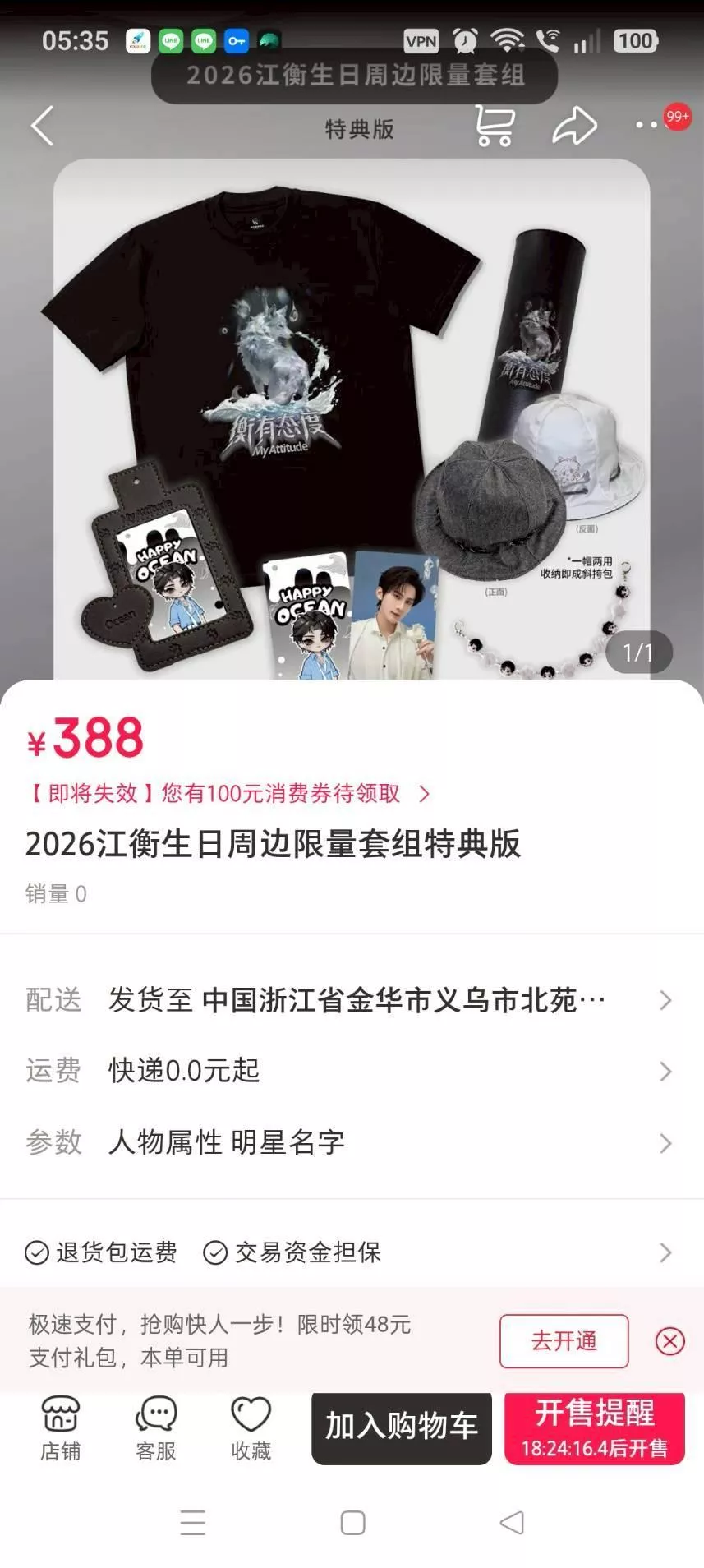Image resolution: width=704 pixels, height=1568 pixels.
Task: Switch to the 特典版 tab
Action: coord(359,129)
